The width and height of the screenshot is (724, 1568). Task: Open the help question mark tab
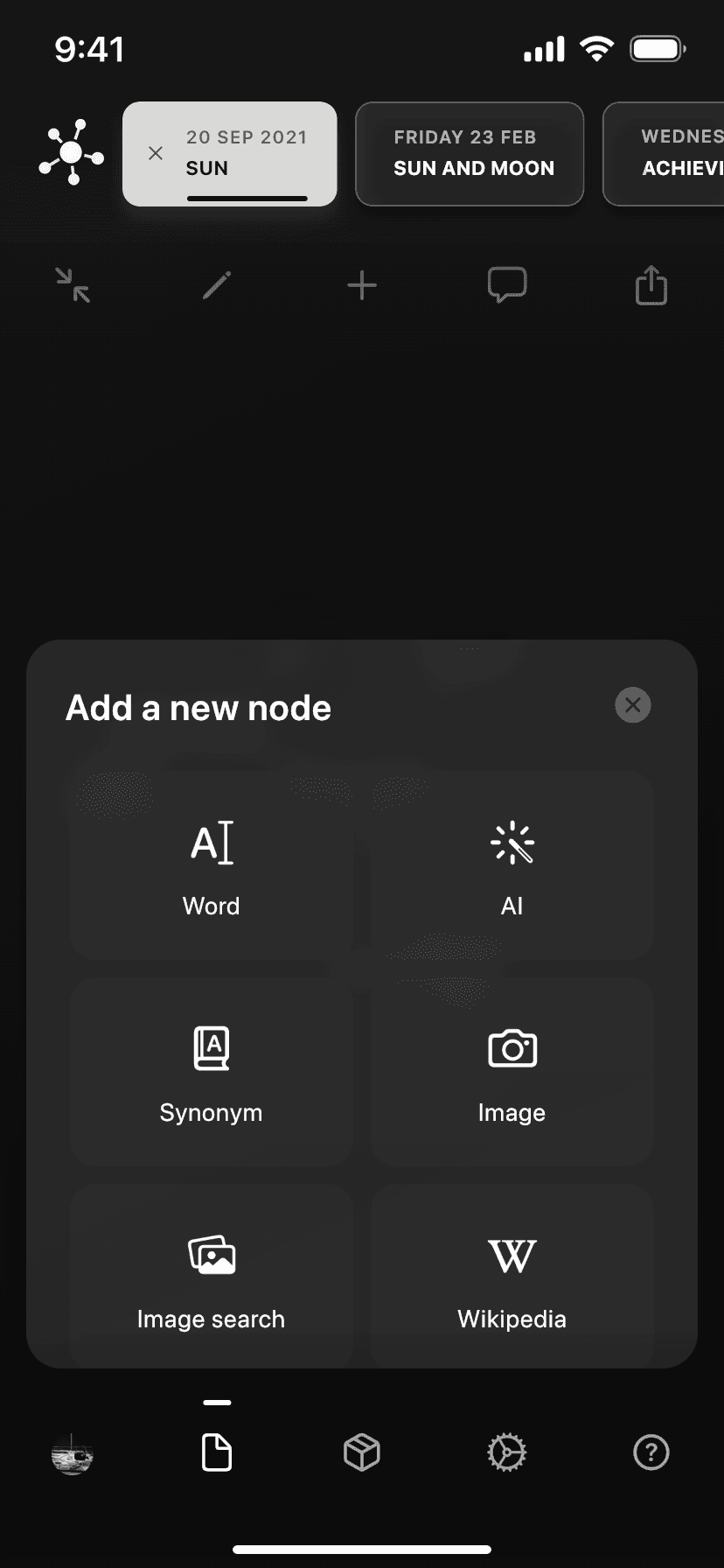click(x=651, y=1453)
